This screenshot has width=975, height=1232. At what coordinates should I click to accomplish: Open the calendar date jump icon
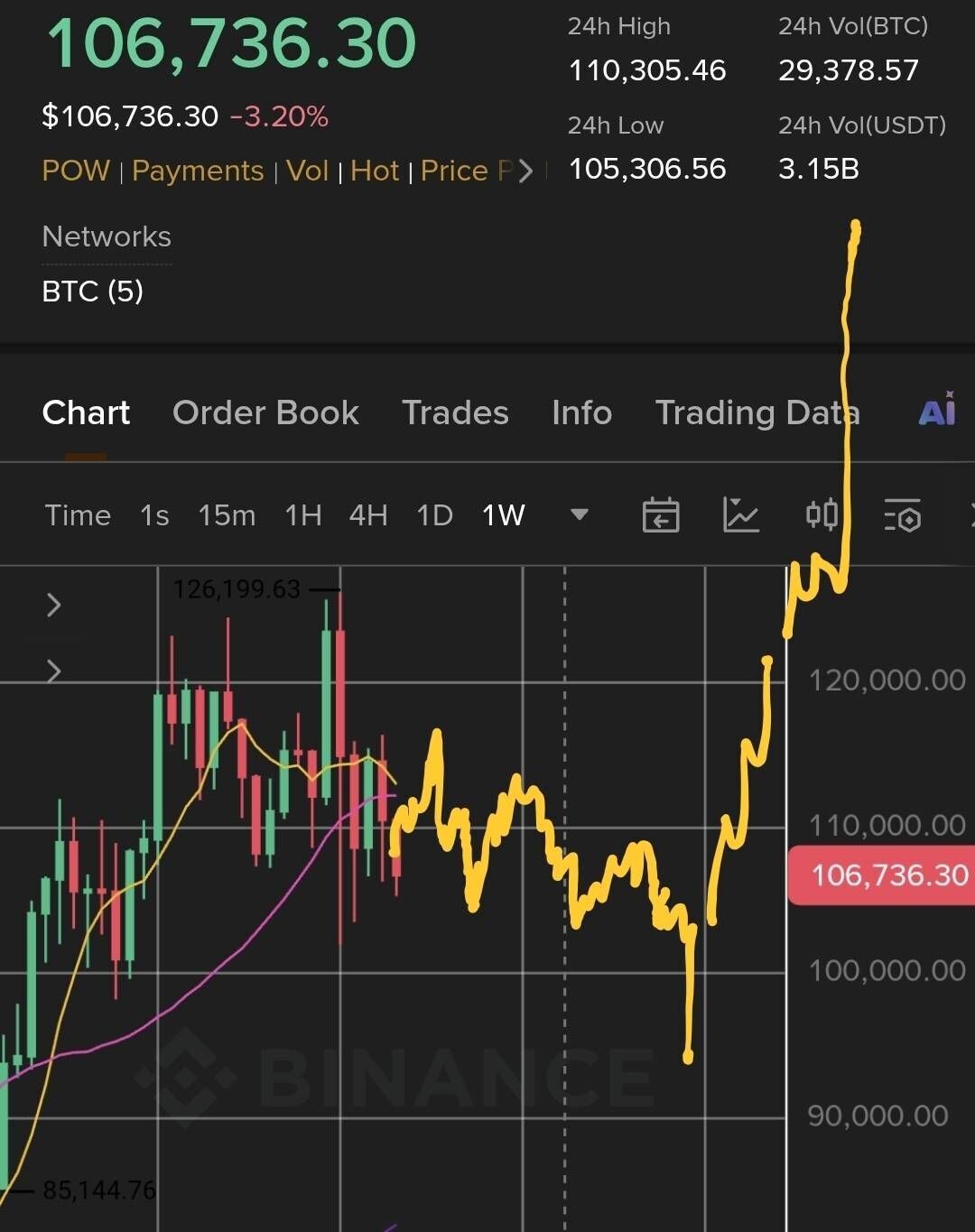[x=661, y=515]
